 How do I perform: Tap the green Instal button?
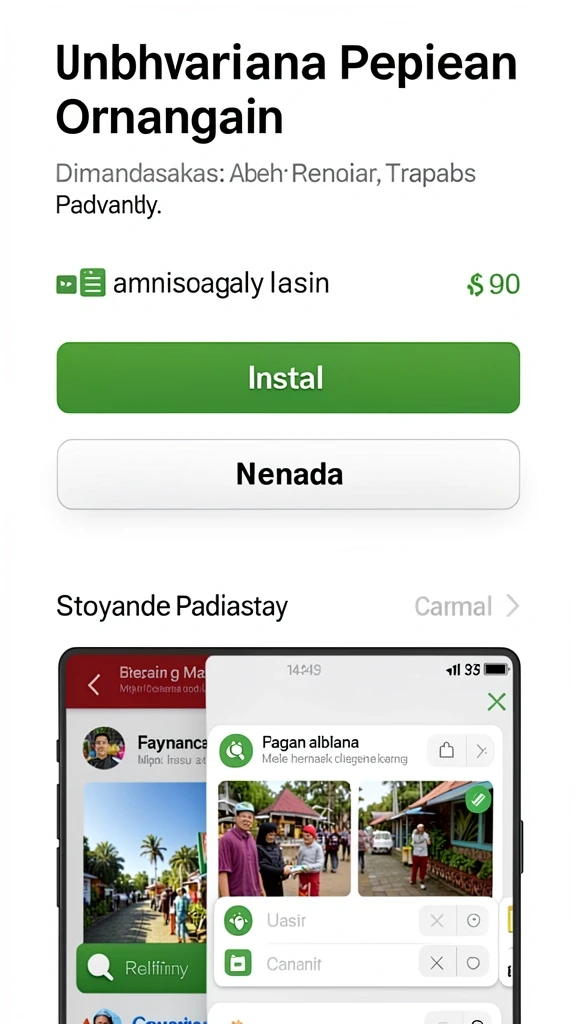pos(288,377)
